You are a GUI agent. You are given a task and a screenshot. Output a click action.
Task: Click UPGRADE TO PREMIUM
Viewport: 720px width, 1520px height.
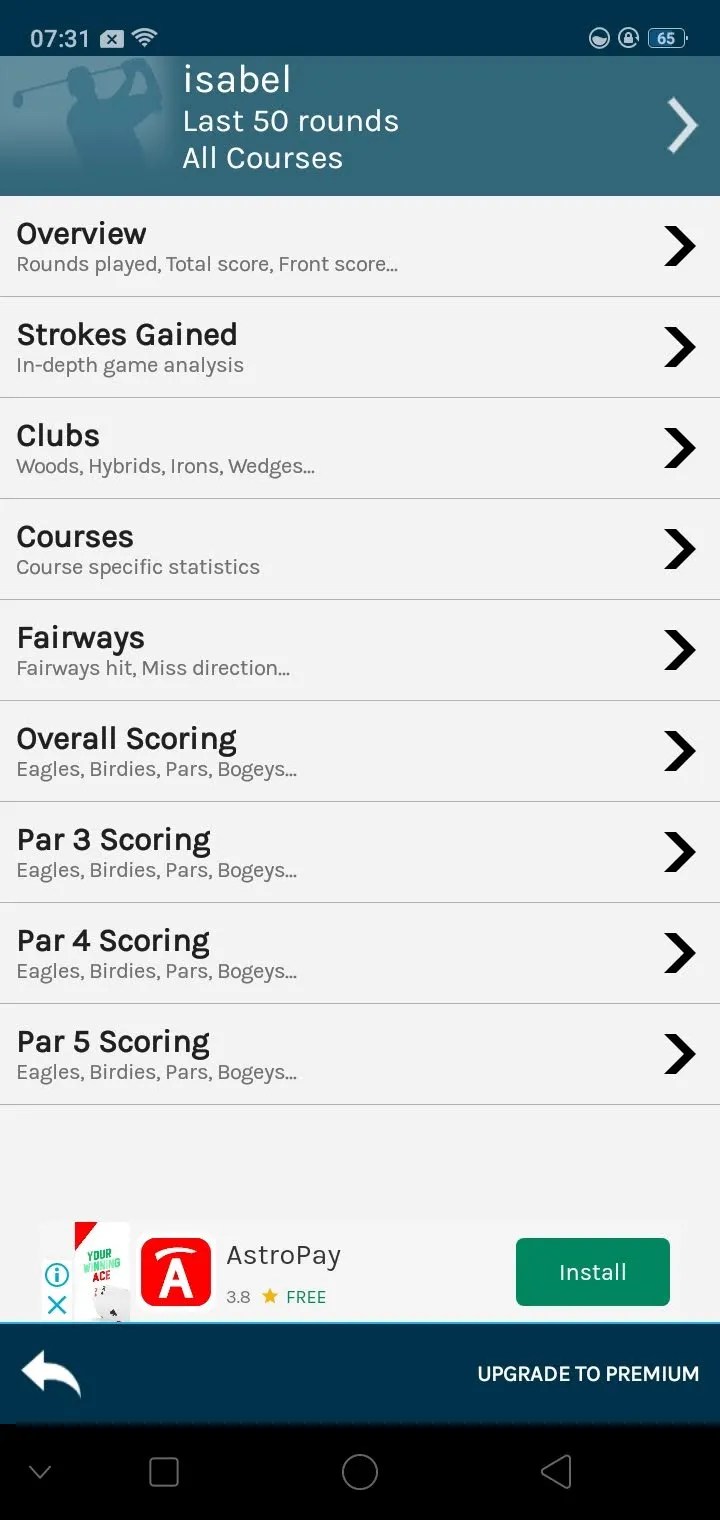point(588,1373)
